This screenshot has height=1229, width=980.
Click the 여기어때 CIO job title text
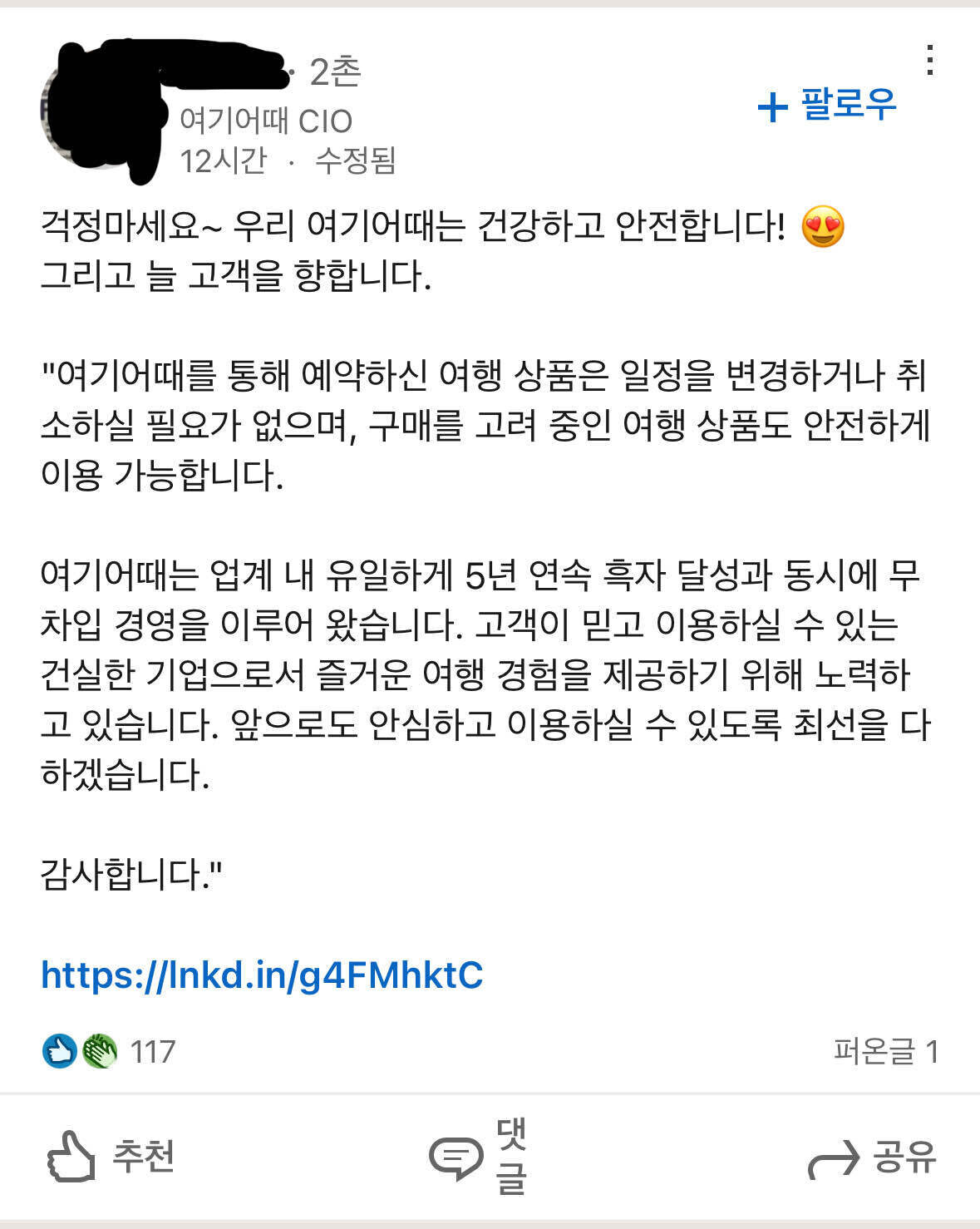(x=266, y=121)
